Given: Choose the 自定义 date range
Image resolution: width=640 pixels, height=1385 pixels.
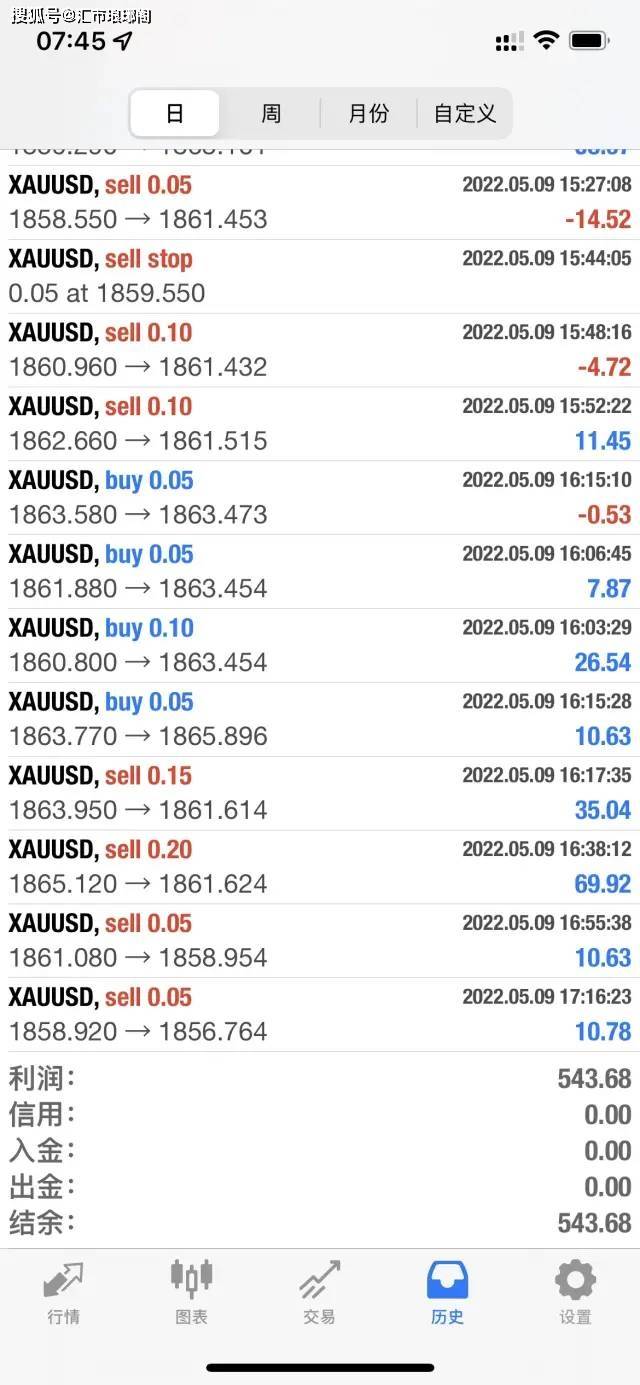Looking at the screenshot, I should tap(464, 114).
